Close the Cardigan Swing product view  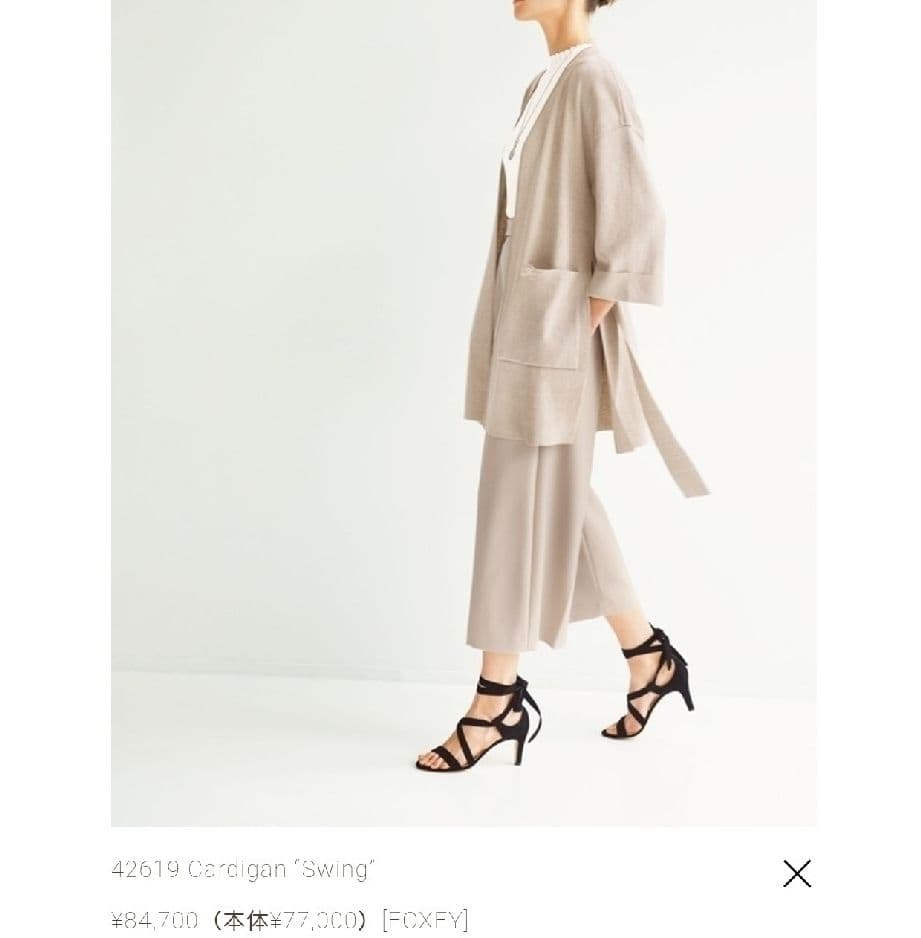tap(797, 873)
